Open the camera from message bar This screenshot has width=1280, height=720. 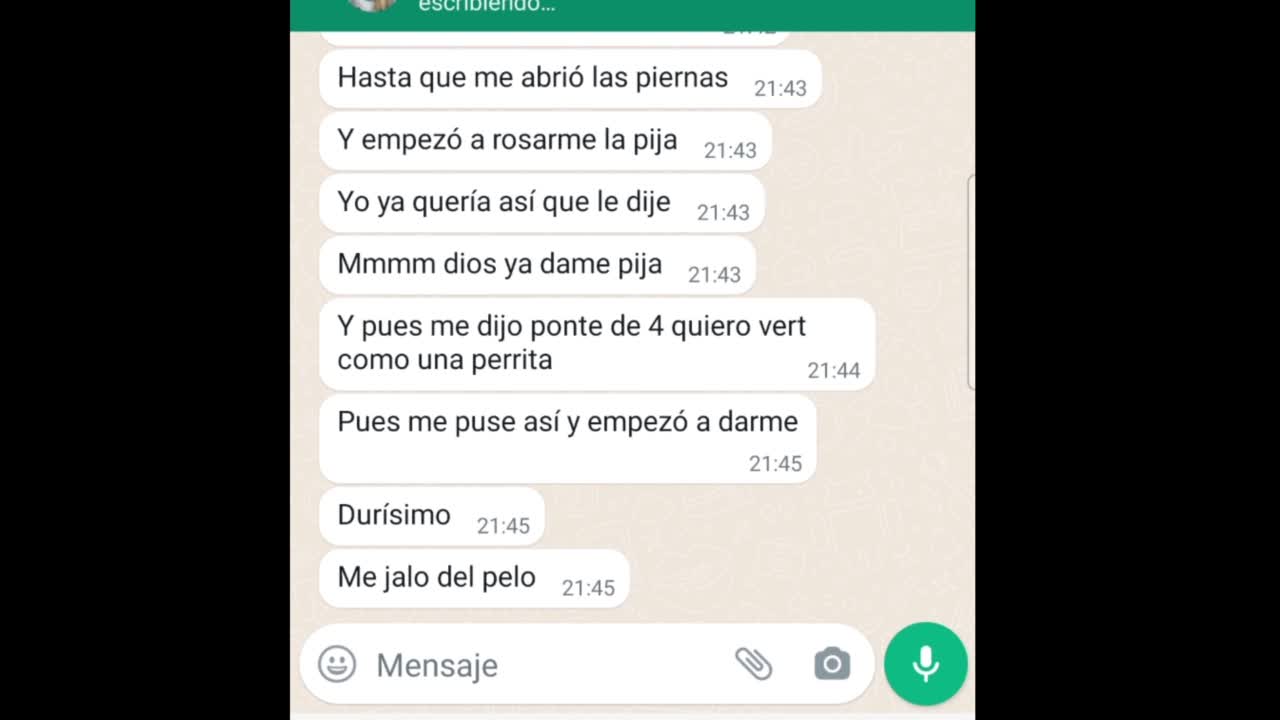[x=831, y=663]
